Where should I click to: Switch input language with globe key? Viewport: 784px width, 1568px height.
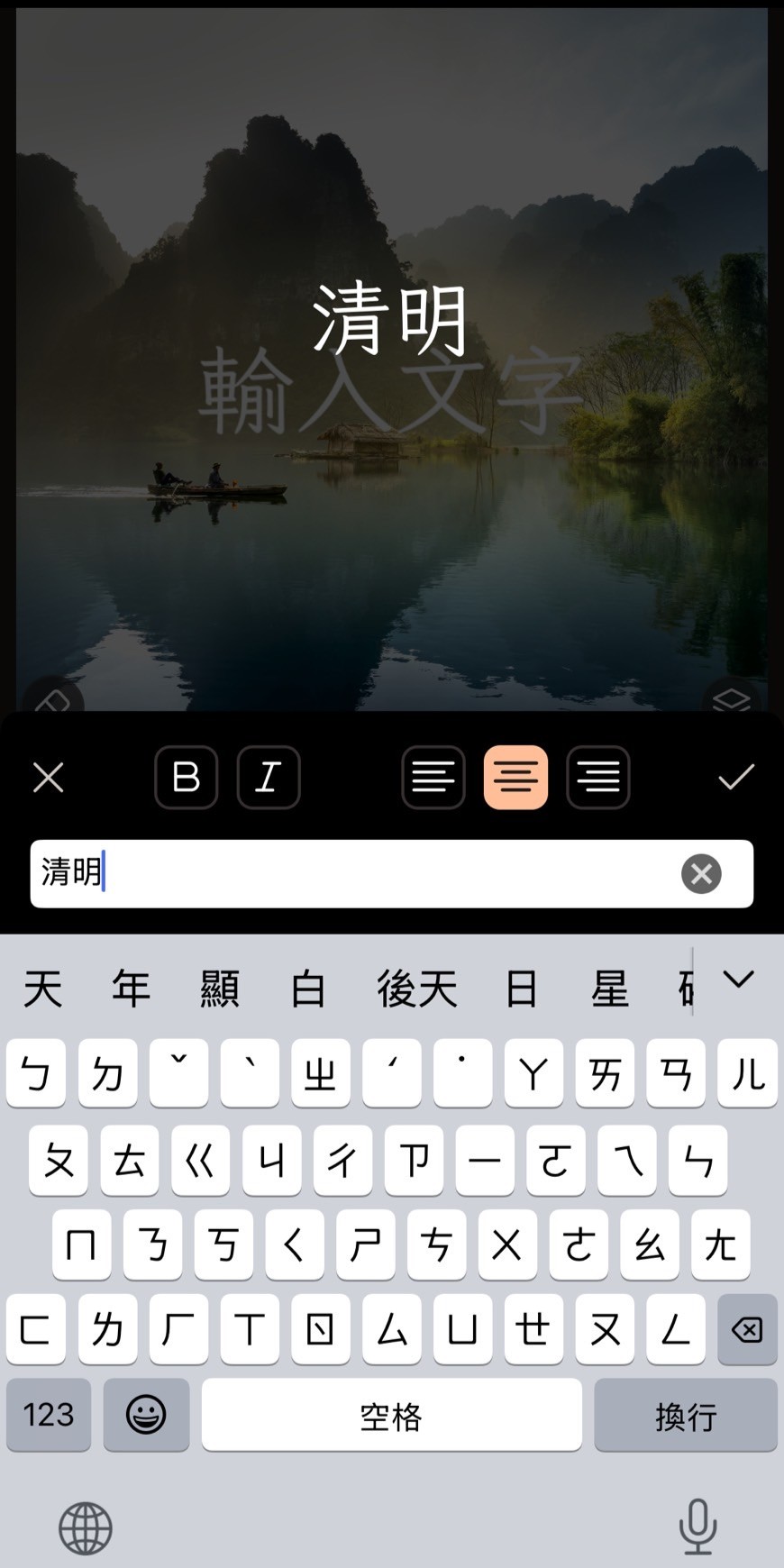(x=86, y=1527)
